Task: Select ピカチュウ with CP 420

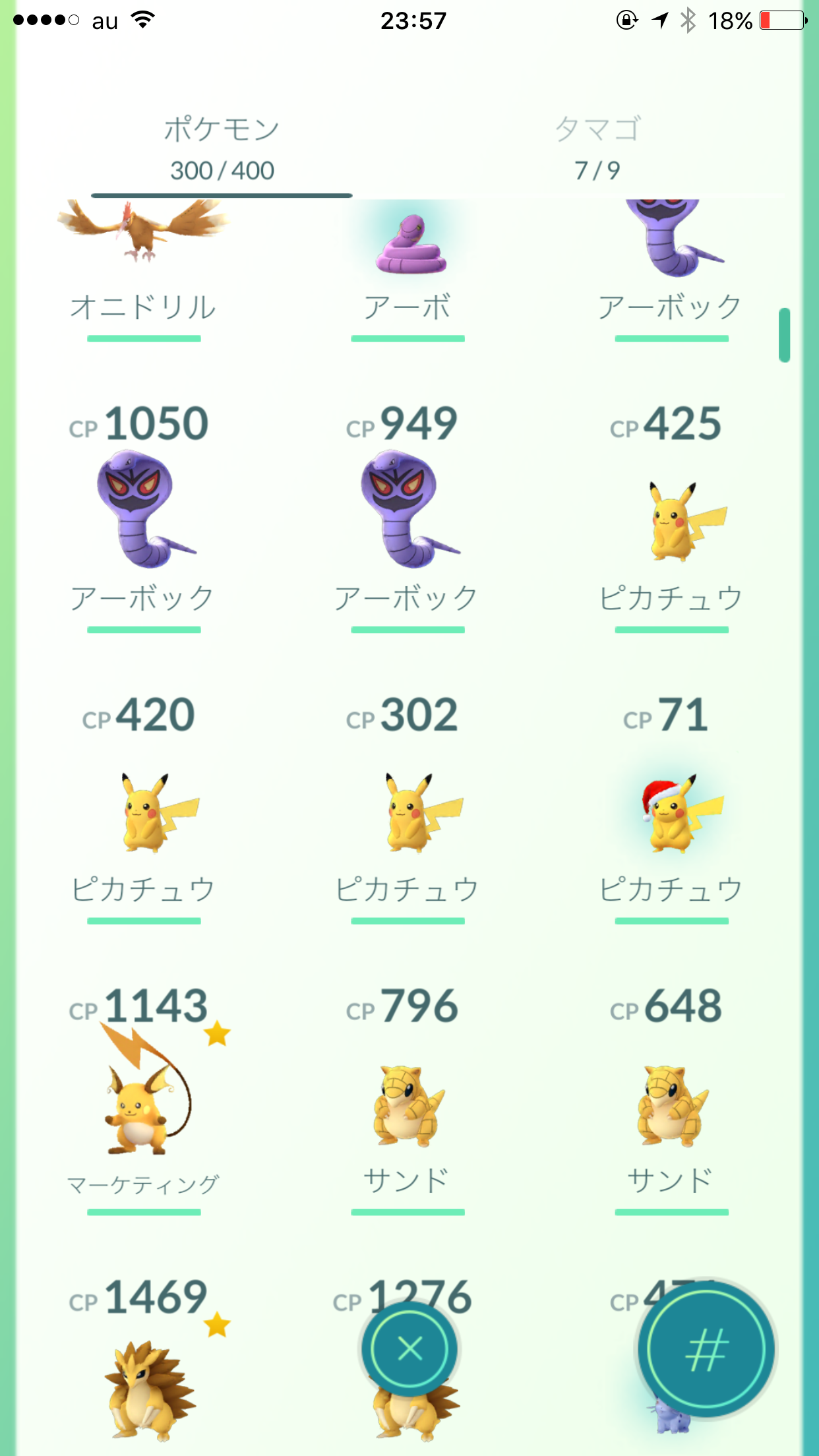Action: coord(144,811)
